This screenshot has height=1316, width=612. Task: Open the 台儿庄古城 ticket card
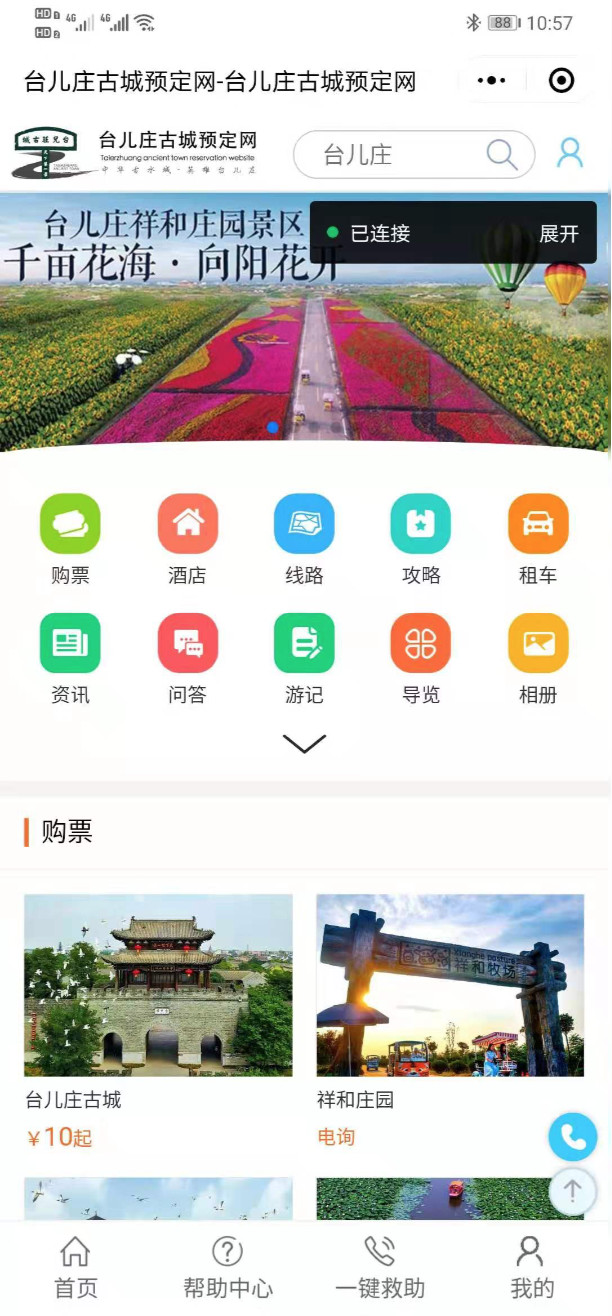[x=158, y=986]
